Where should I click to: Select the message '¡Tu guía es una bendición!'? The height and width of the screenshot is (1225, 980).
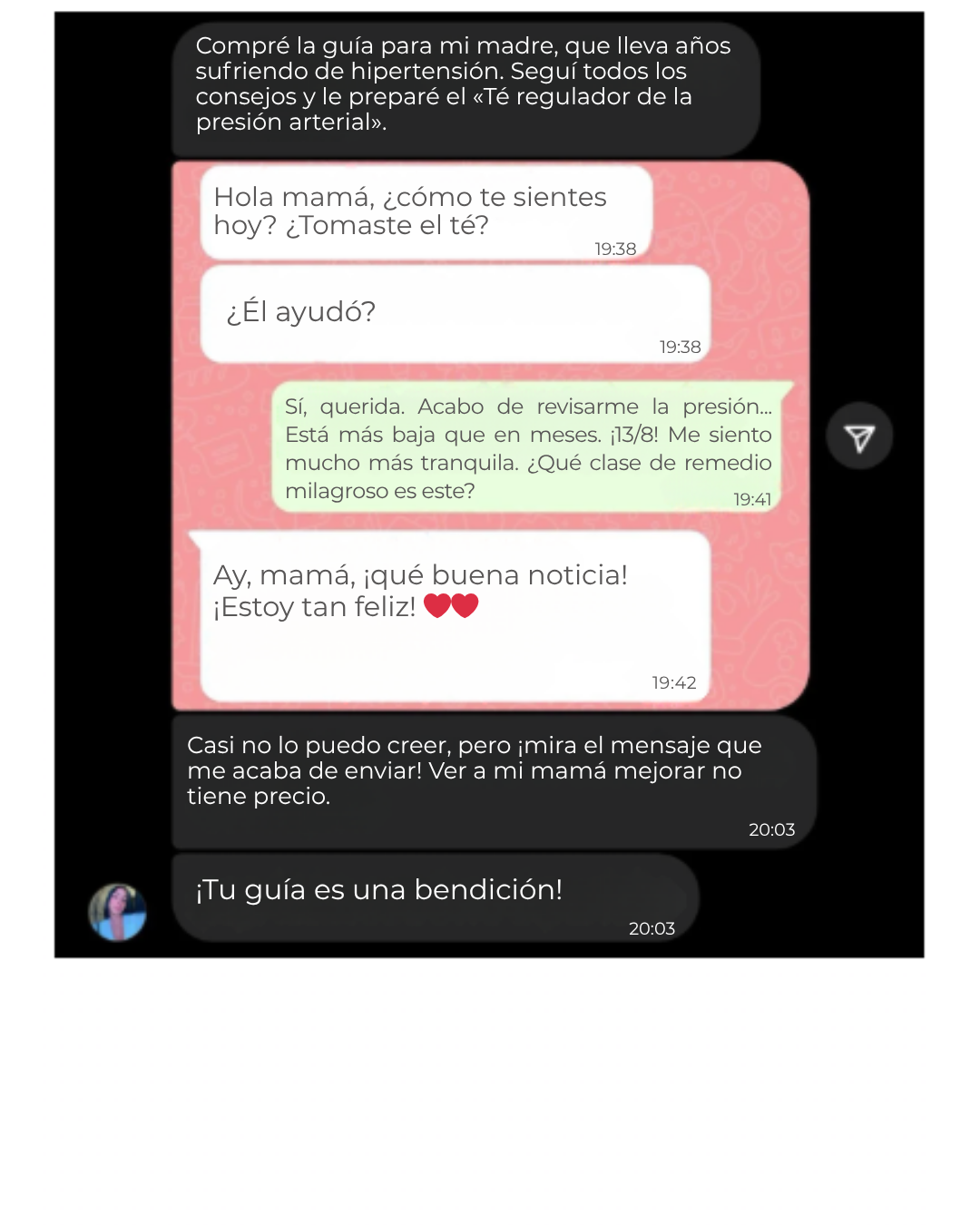coord(379,890)
